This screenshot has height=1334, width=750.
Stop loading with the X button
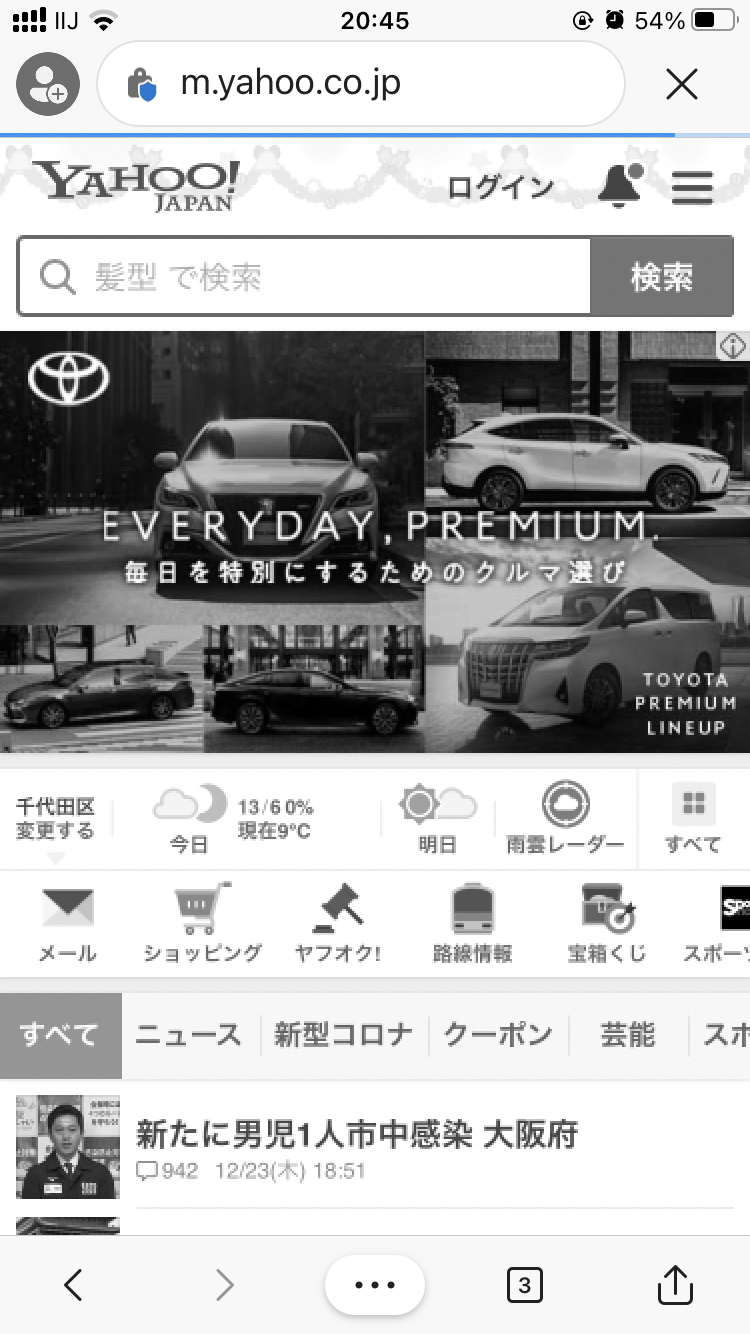(x=681, y=85)
